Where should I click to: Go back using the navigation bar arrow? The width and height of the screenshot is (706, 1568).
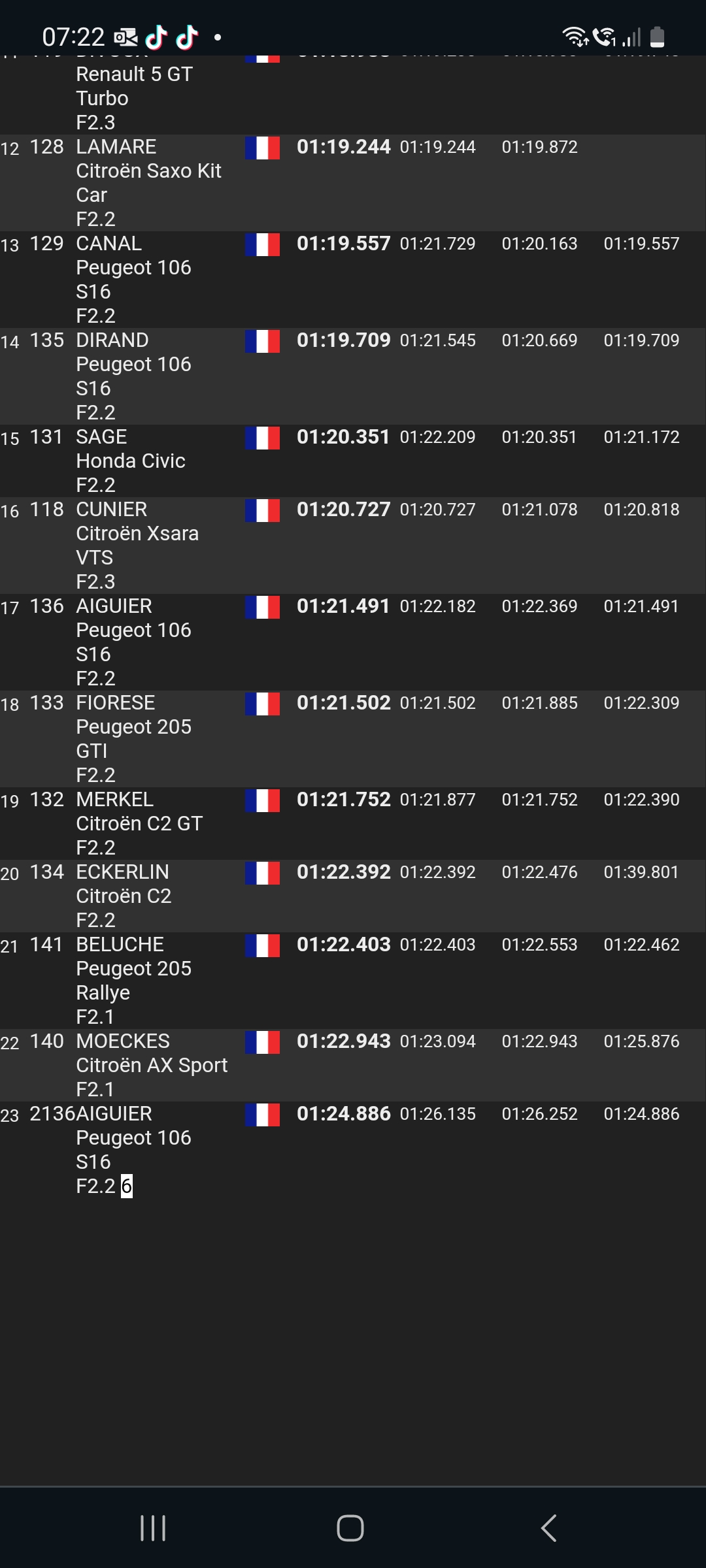coord(549,1528)
